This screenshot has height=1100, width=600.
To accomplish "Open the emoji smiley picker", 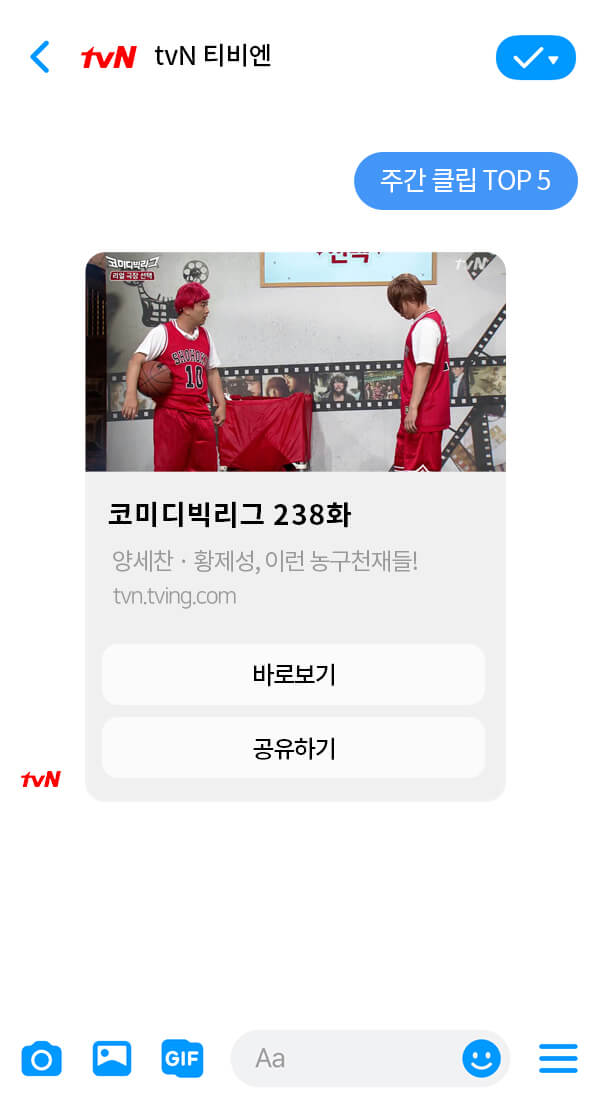I will click(x=481, y=1058).
